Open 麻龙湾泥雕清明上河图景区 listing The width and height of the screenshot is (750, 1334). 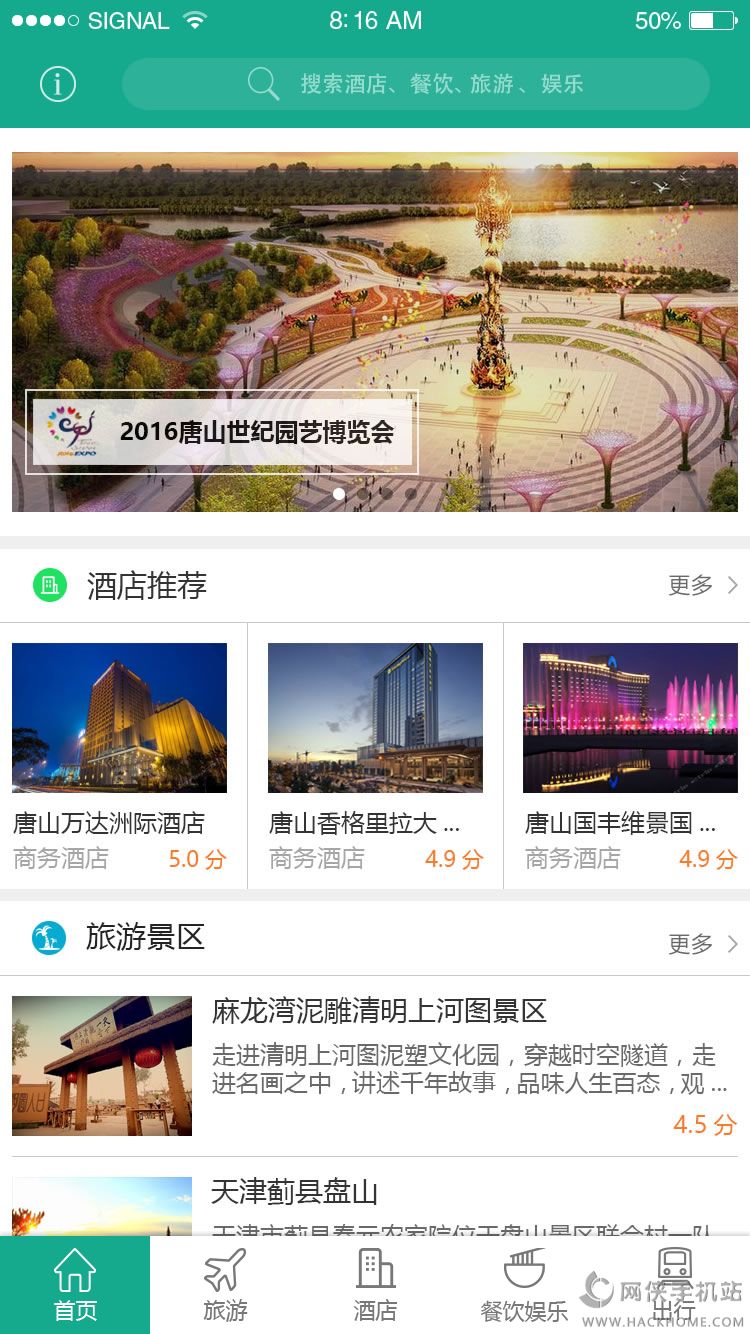click(375, 1066)
